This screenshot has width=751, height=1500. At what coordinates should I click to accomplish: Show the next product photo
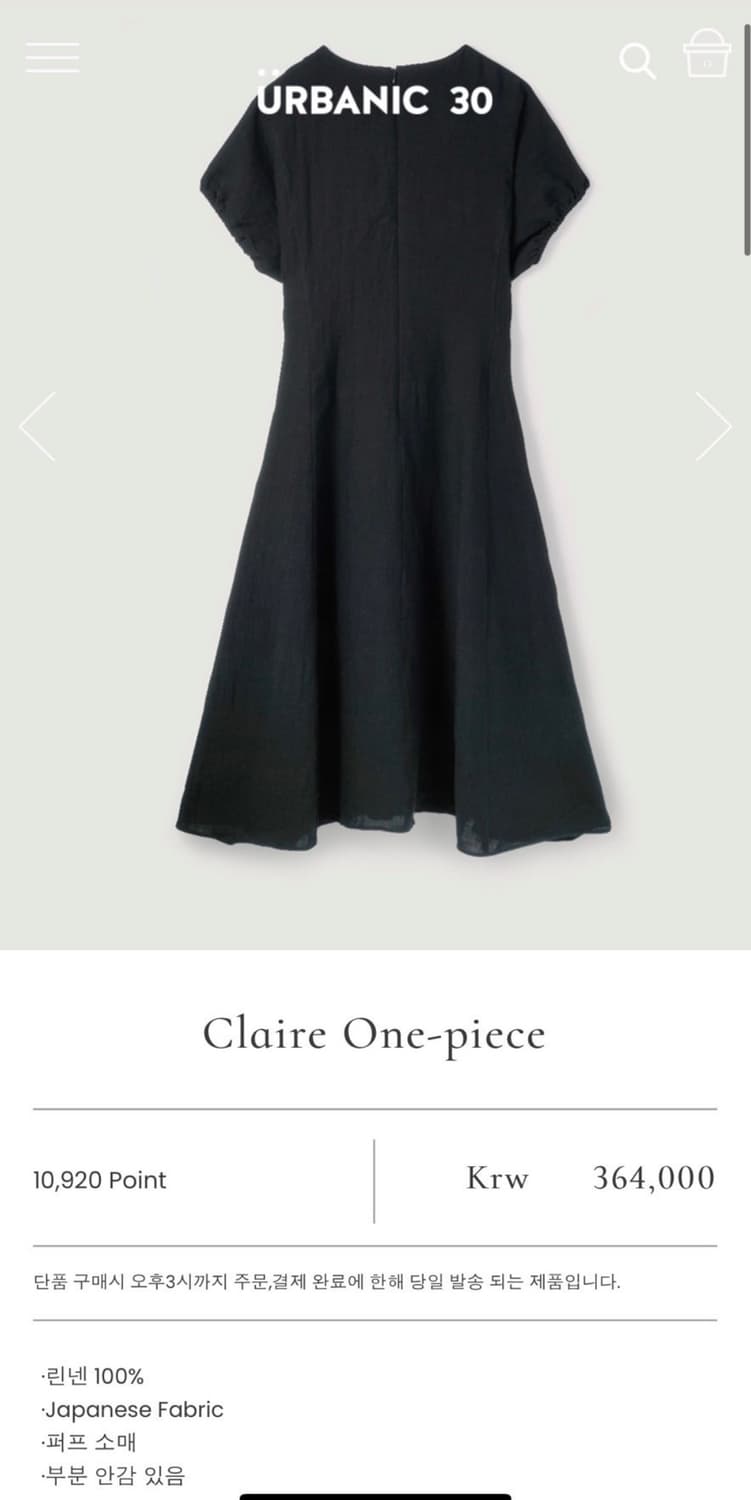[x=713, y=426]
